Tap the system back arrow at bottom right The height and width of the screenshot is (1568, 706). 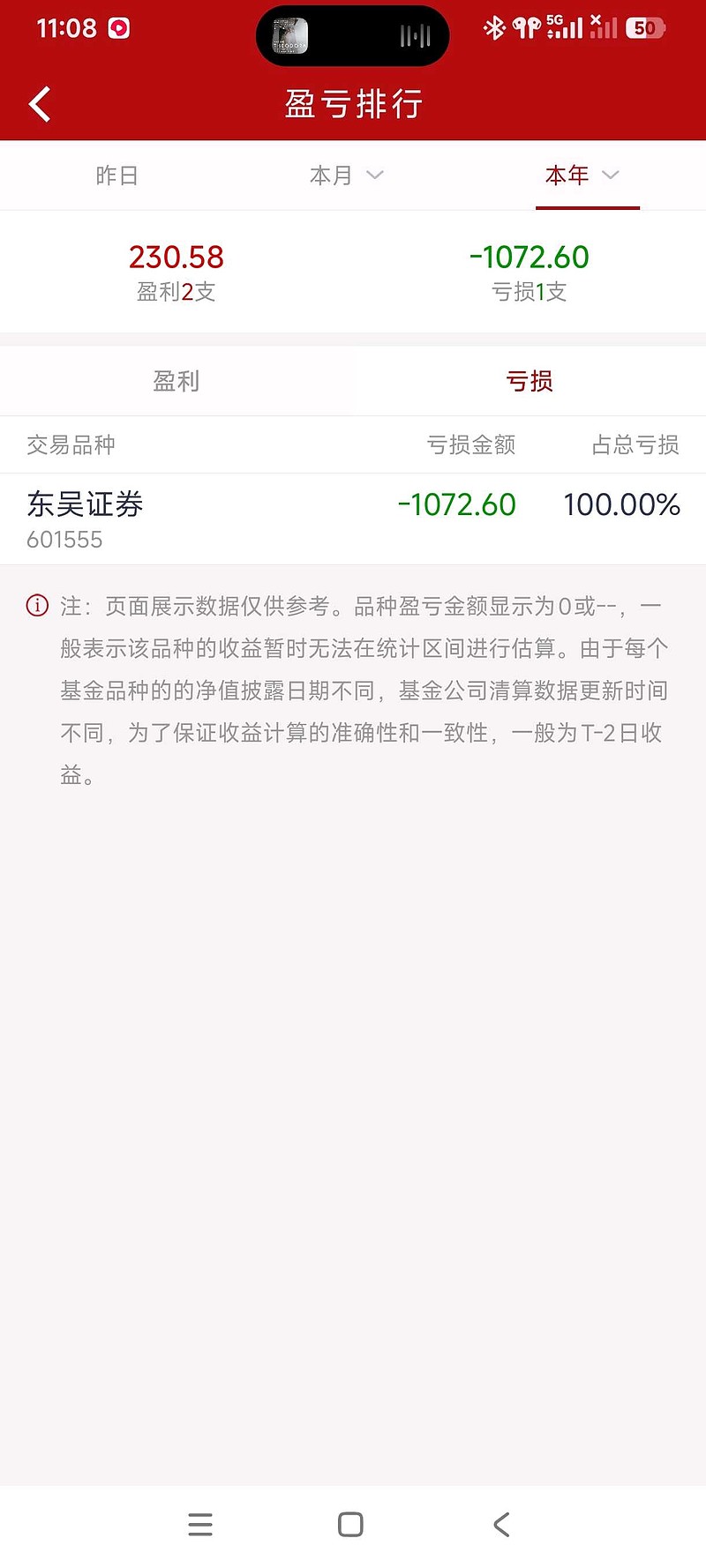pyautogui.click(x=501, y=1525)
